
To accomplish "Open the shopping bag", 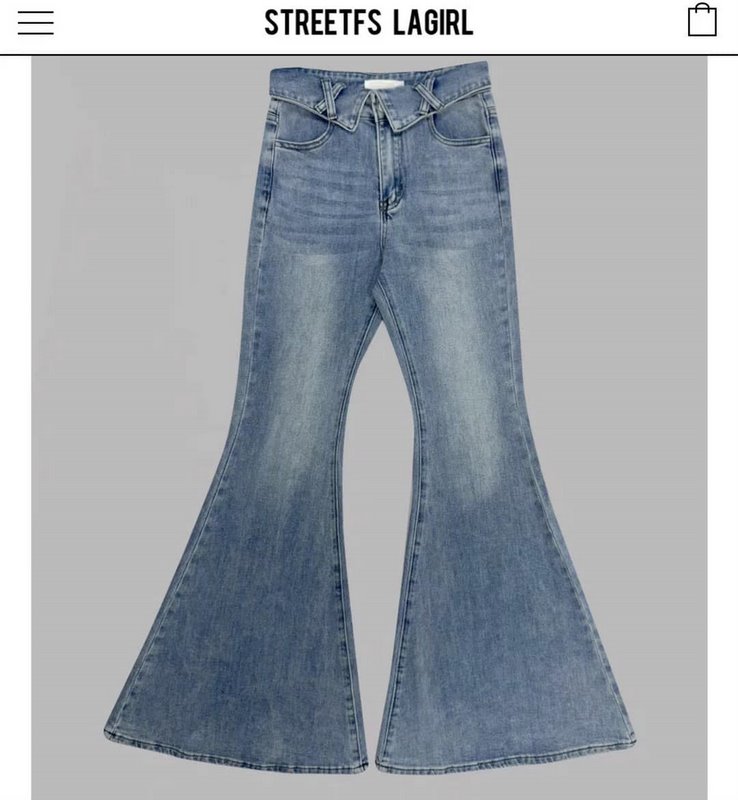I will (702, 20).
